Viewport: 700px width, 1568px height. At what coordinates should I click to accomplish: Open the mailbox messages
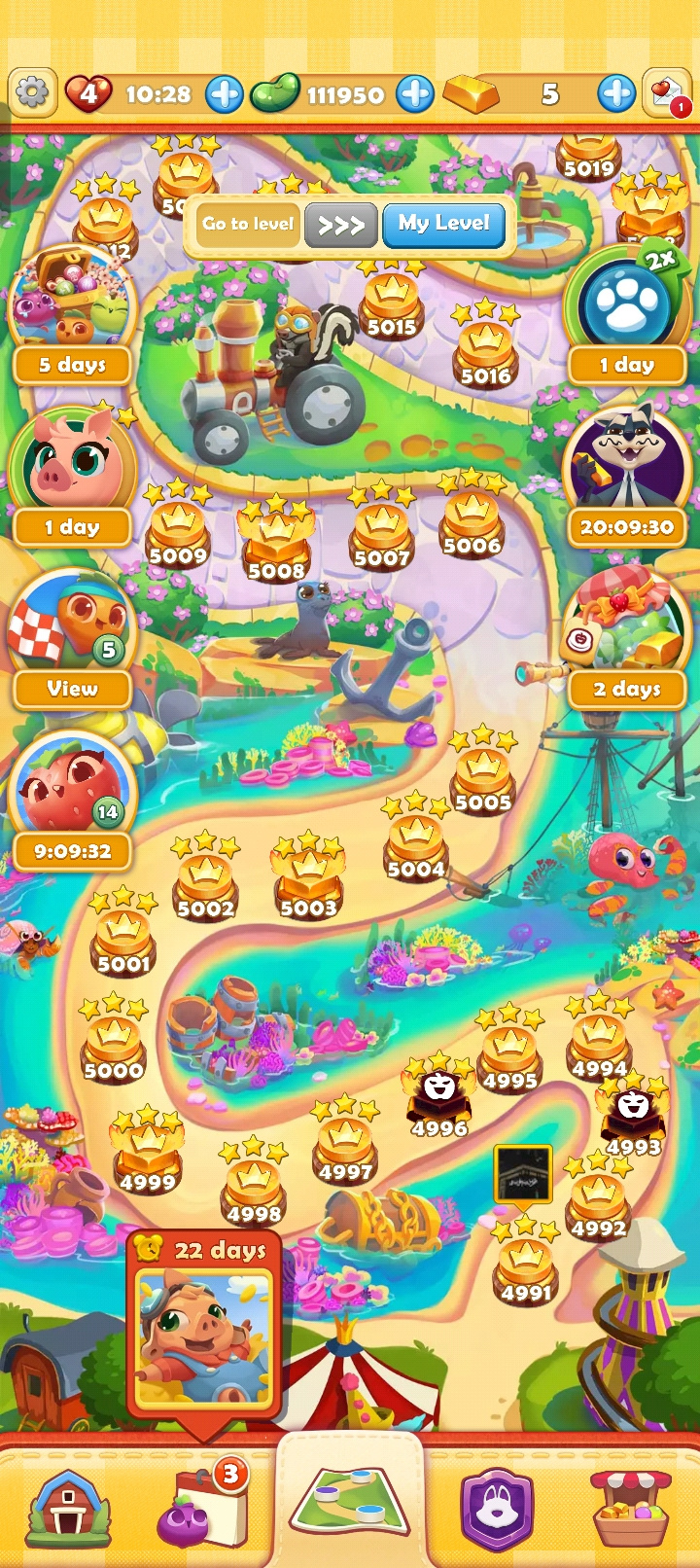coord(667,94)
